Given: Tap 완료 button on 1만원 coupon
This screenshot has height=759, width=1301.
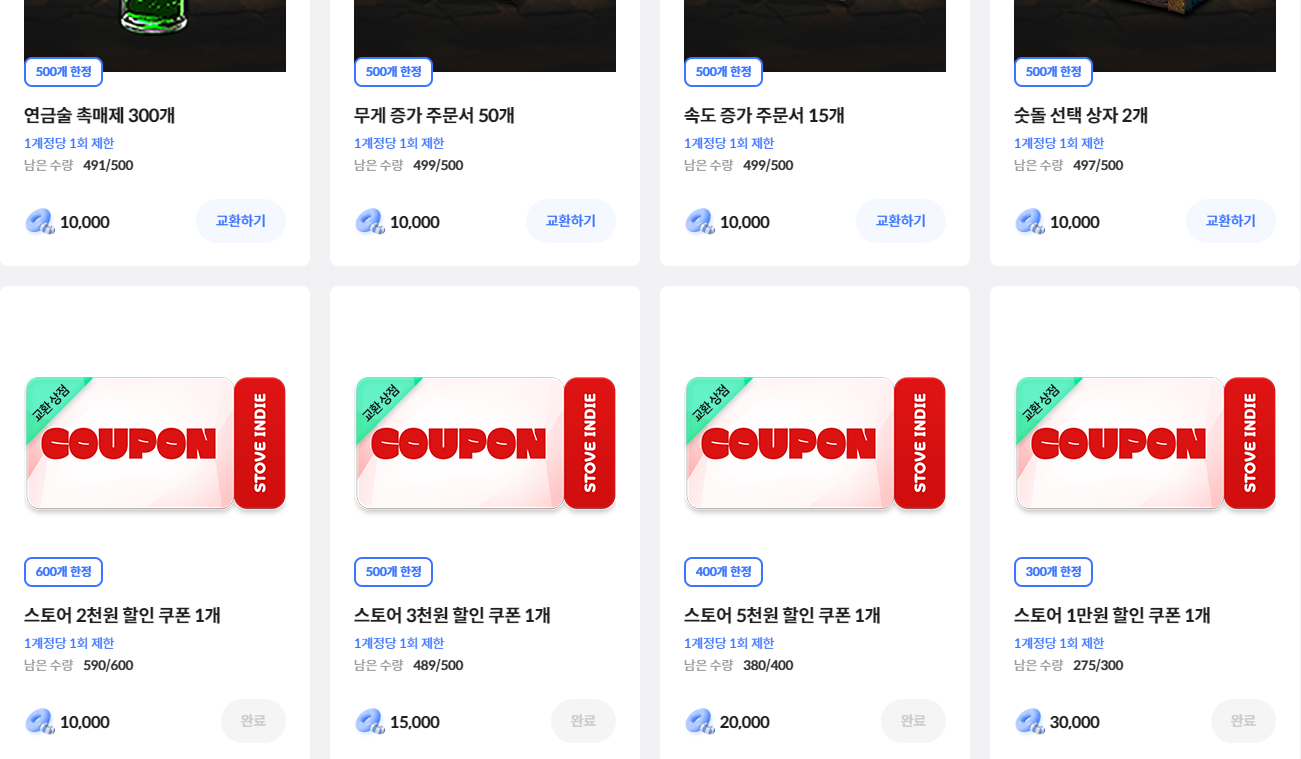Looking at the screenshot, I should [x=1243, y=721].
